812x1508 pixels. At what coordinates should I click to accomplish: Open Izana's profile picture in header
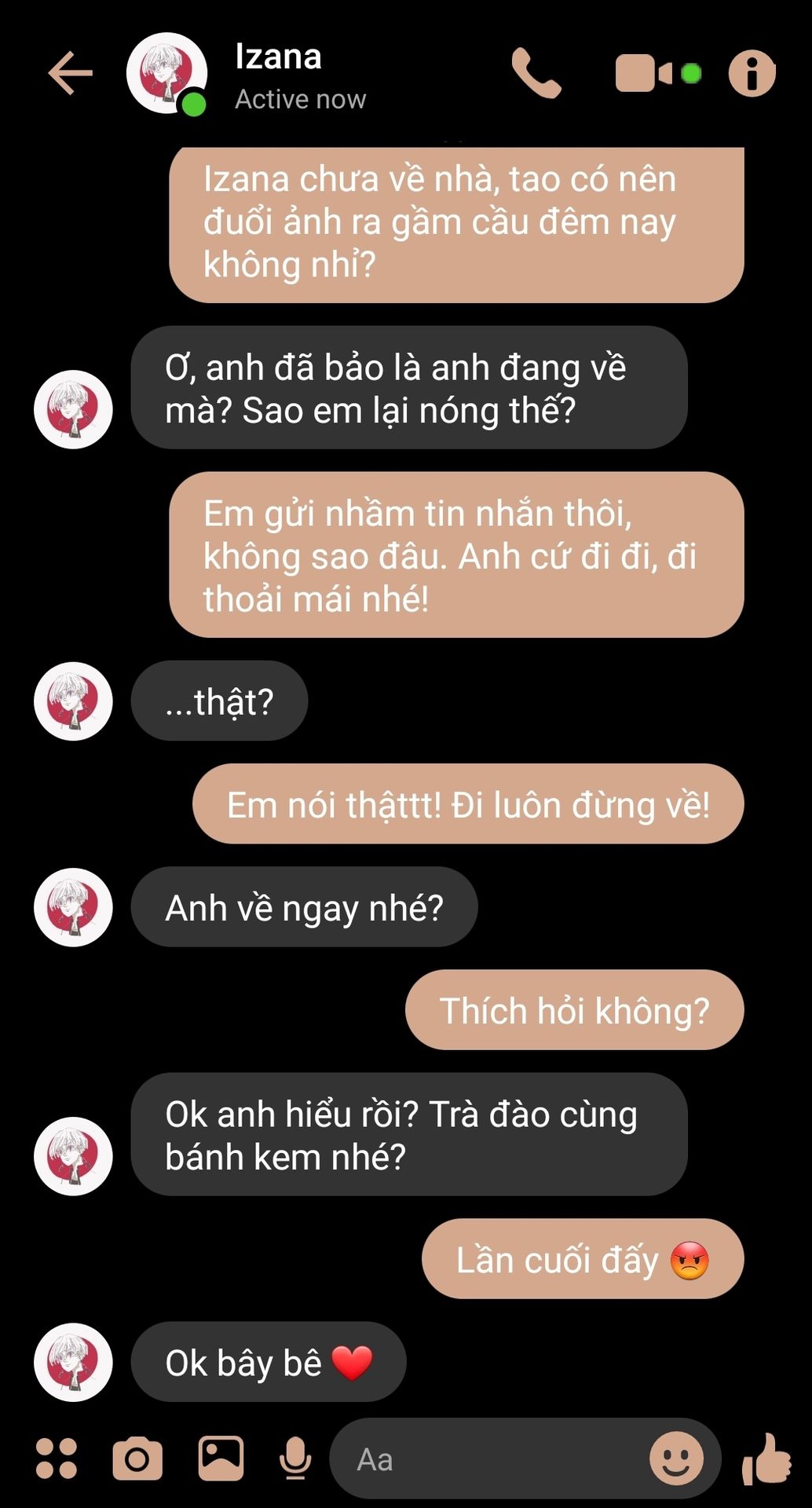pyautogui.click(x=167, y=73)
